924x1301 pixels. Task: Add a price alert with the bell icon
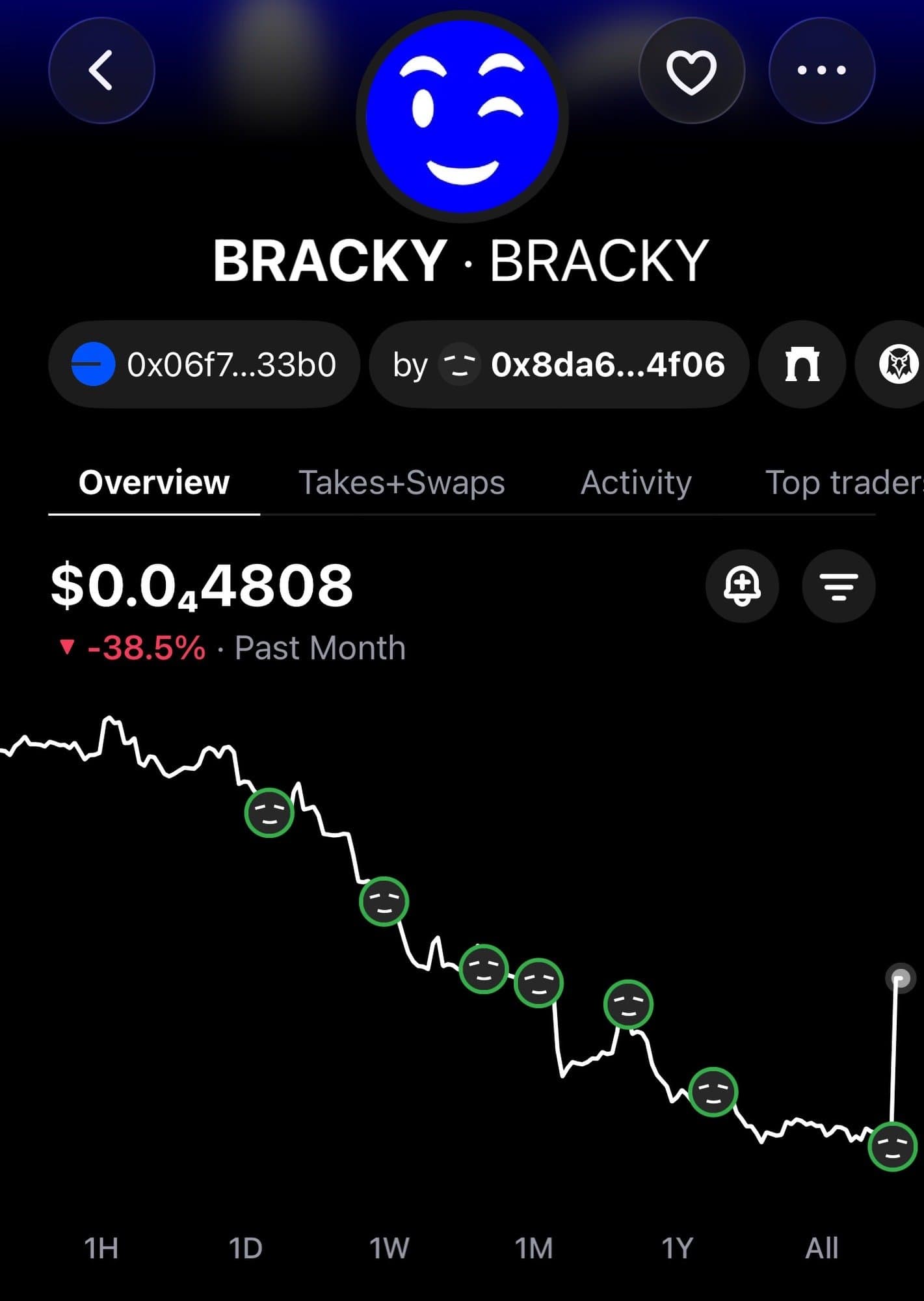click(742, 585)
